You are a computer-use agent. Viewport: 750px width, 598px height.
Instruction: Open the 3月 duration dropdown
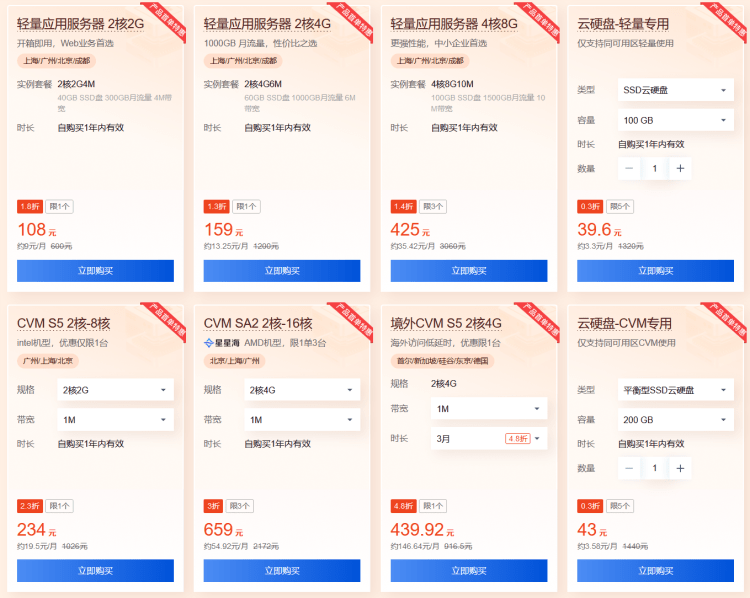click(488, 438)
